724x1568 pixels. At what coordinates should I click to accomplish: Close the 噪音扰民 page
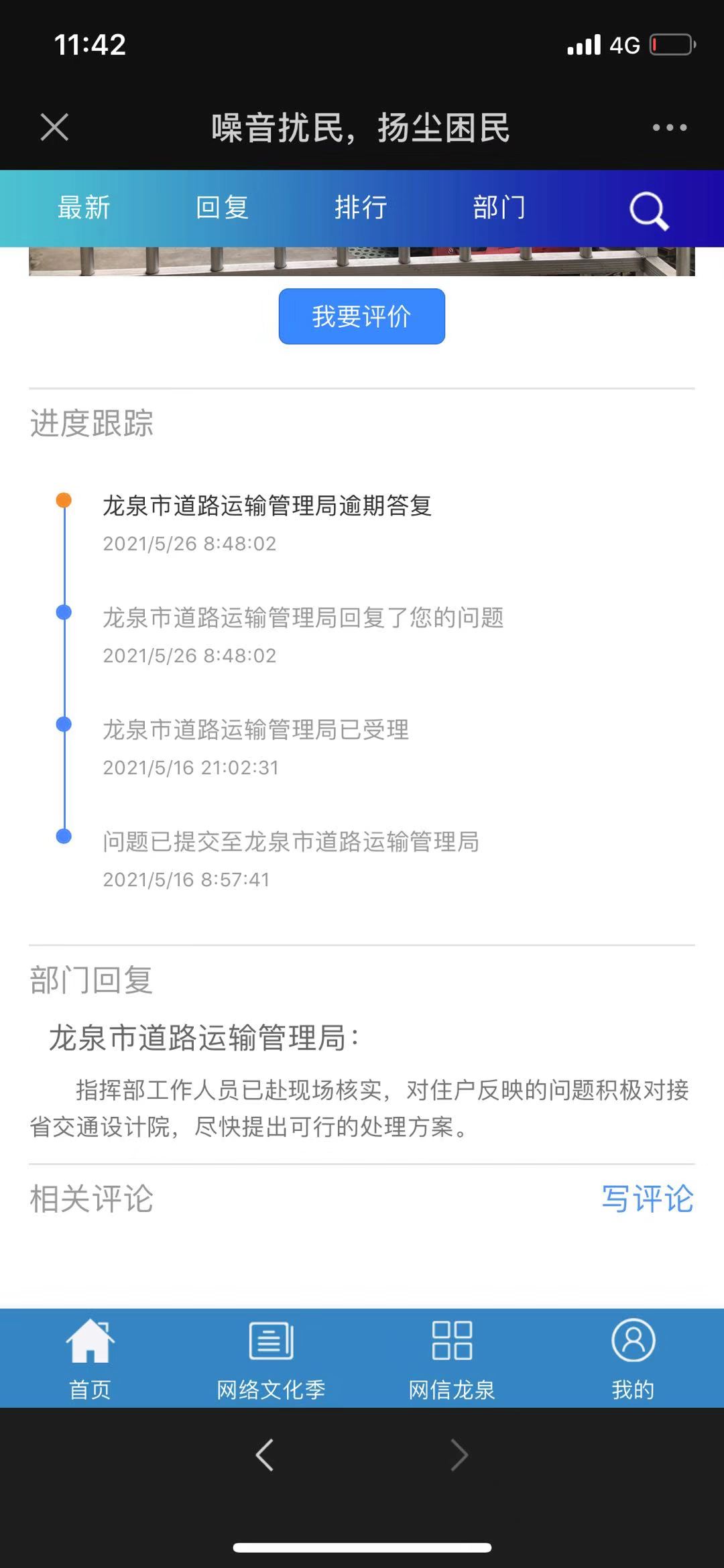coord(54,127)
